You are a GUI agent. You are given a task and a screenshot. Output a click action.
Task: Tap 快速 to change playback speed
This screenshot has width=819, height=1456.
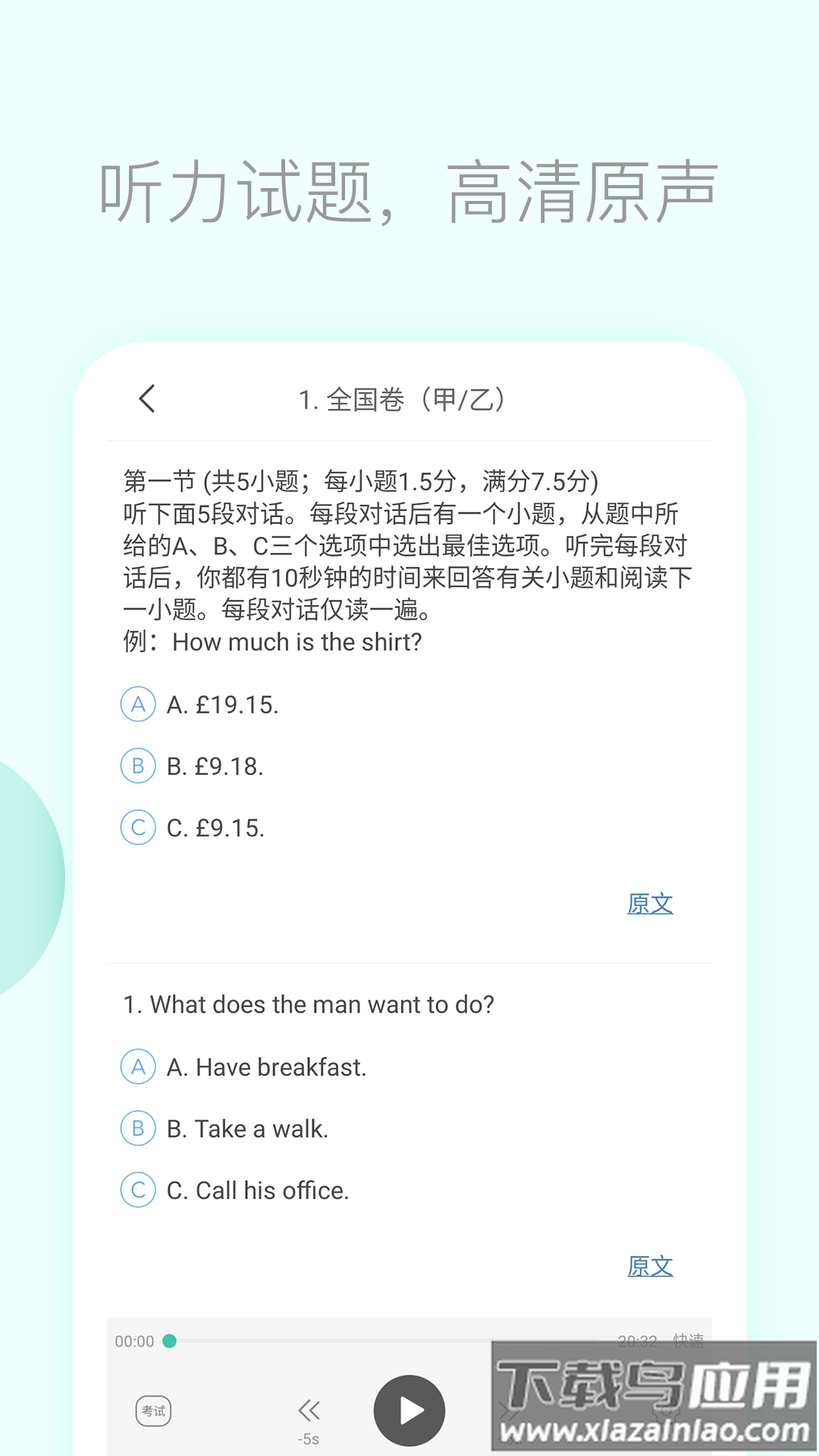click(687, 1341)
